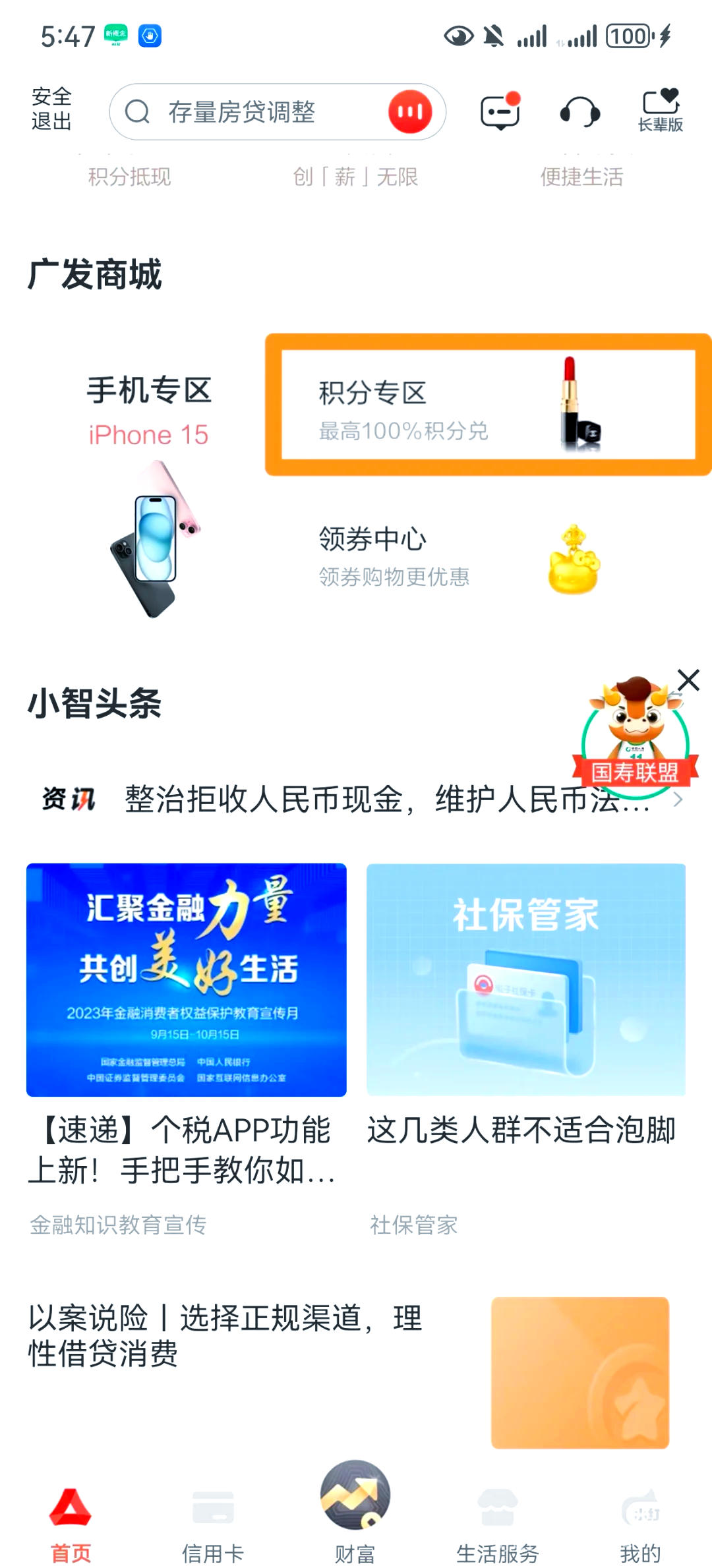712x1568 pixels.
Task: Open customer service headset icon
Action: pos(579,111)
